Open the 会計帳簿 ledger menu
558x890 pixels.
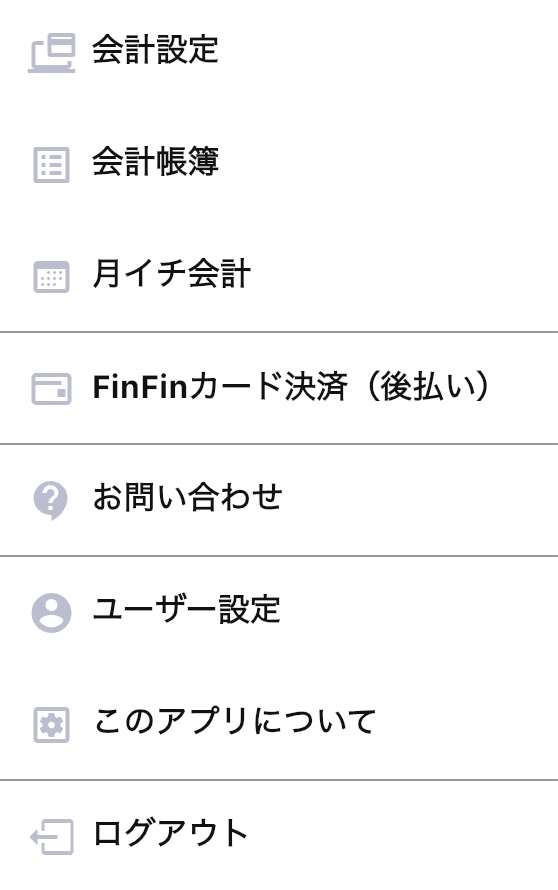279,163
